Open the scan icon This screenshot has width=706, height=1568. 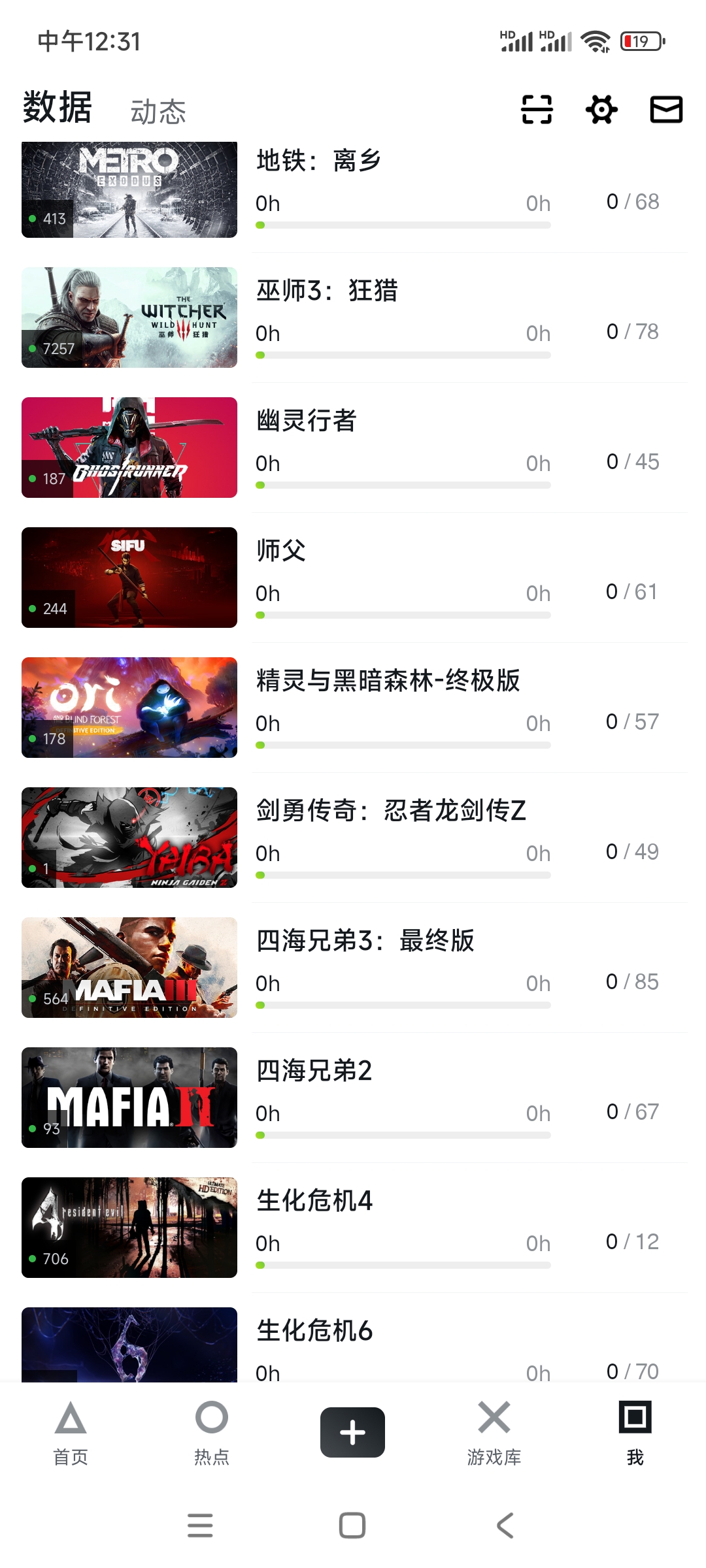pyautogui.click(x=537, y=109)
